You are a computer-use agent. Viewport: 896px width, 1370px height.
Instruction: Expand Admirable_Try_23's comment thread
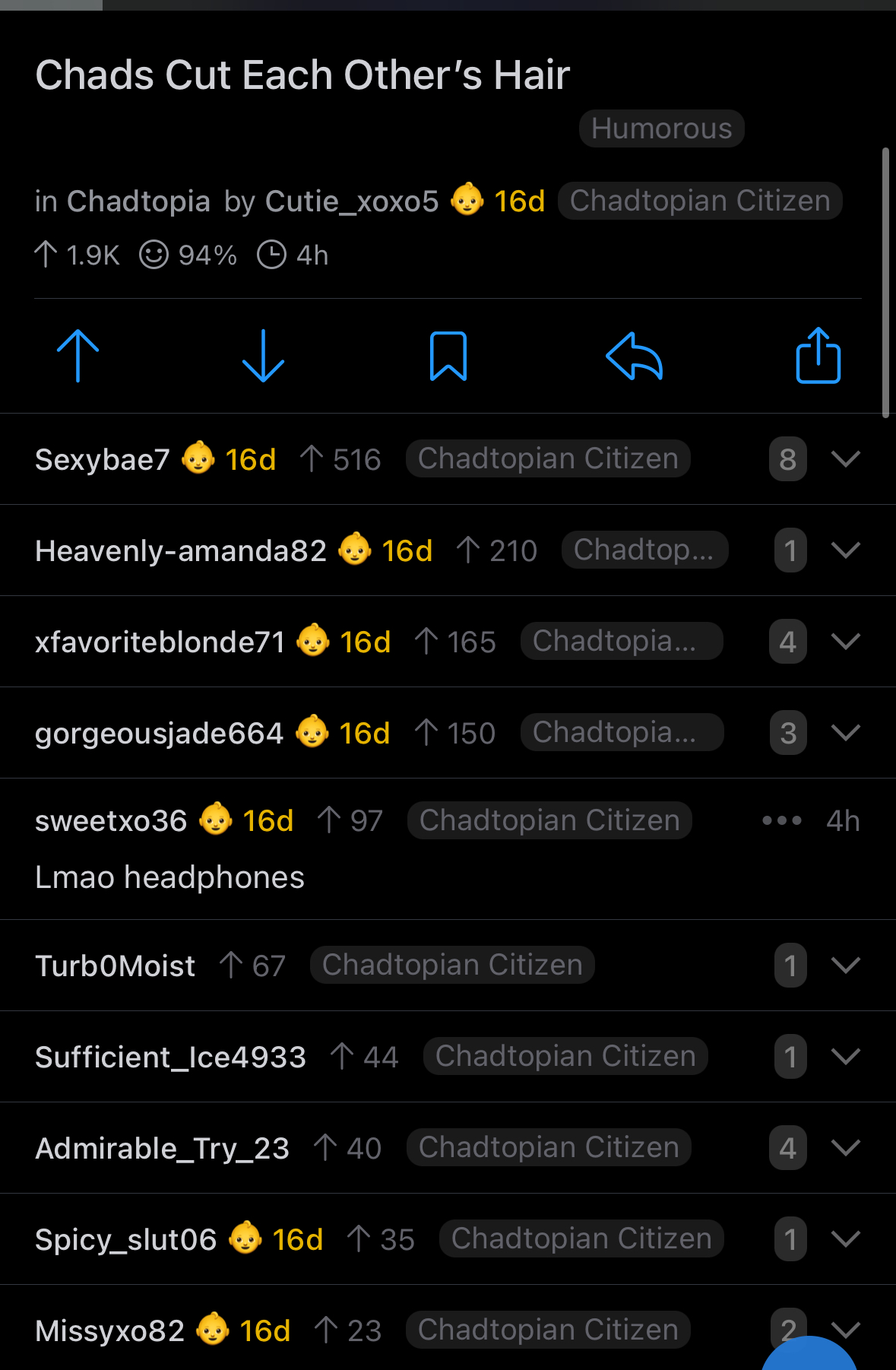click(845, 1148)
